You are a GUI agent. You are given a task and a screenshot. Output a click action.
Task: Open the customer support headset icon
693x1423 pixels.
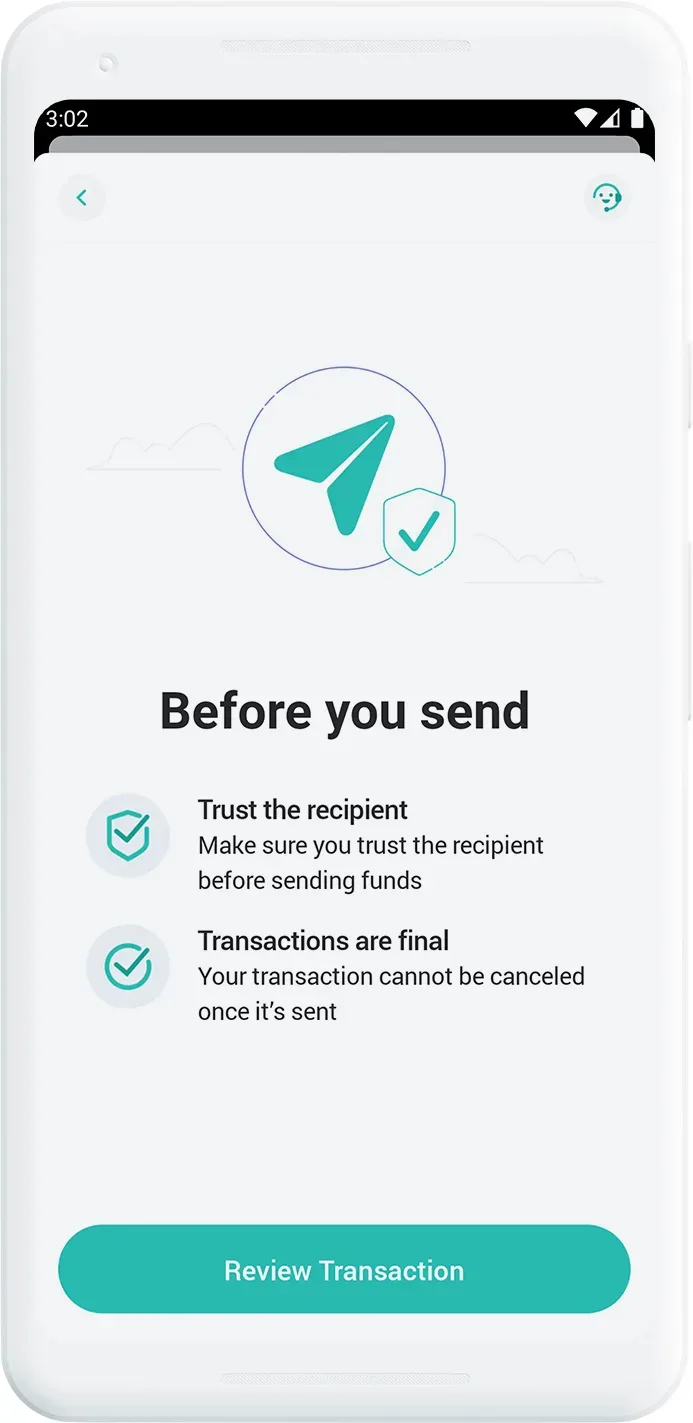[x=607, y=198]
